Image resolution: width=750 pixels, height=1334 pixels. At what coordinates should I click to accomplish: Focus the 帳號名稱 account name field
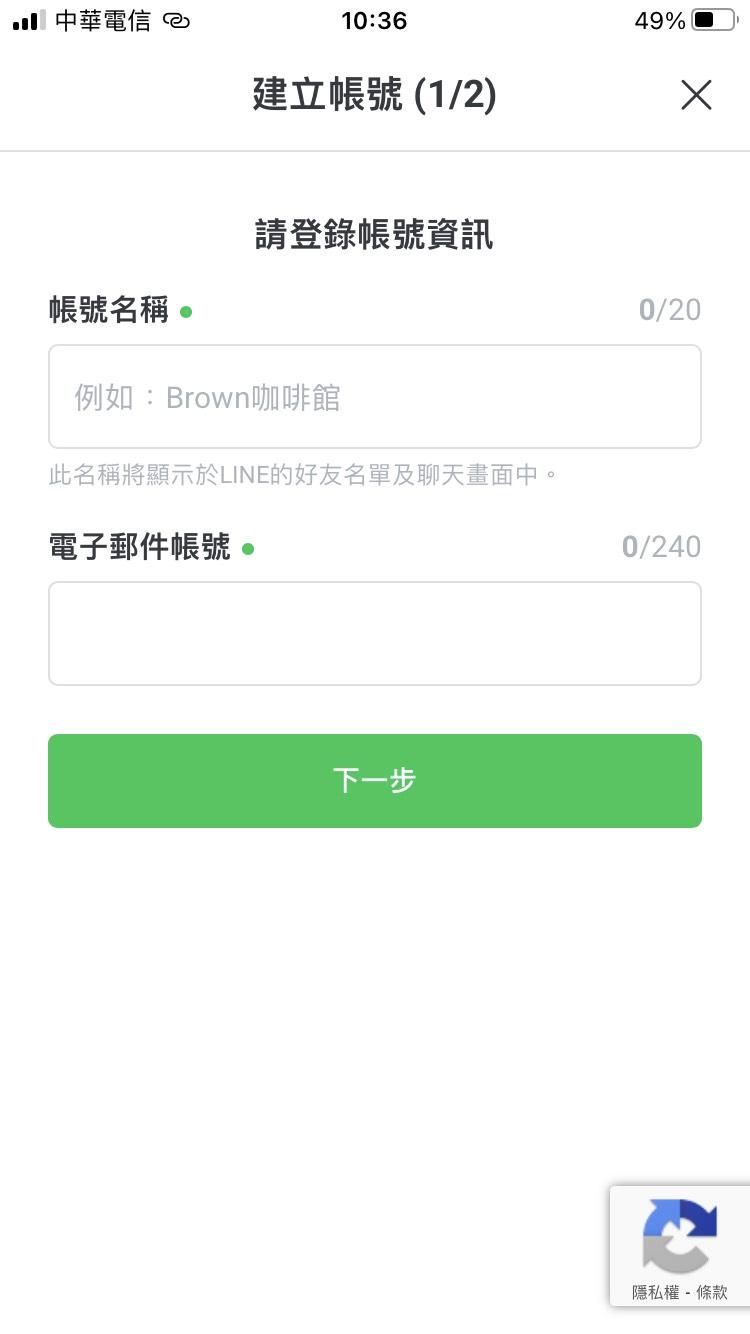click(x=374, y=397)
